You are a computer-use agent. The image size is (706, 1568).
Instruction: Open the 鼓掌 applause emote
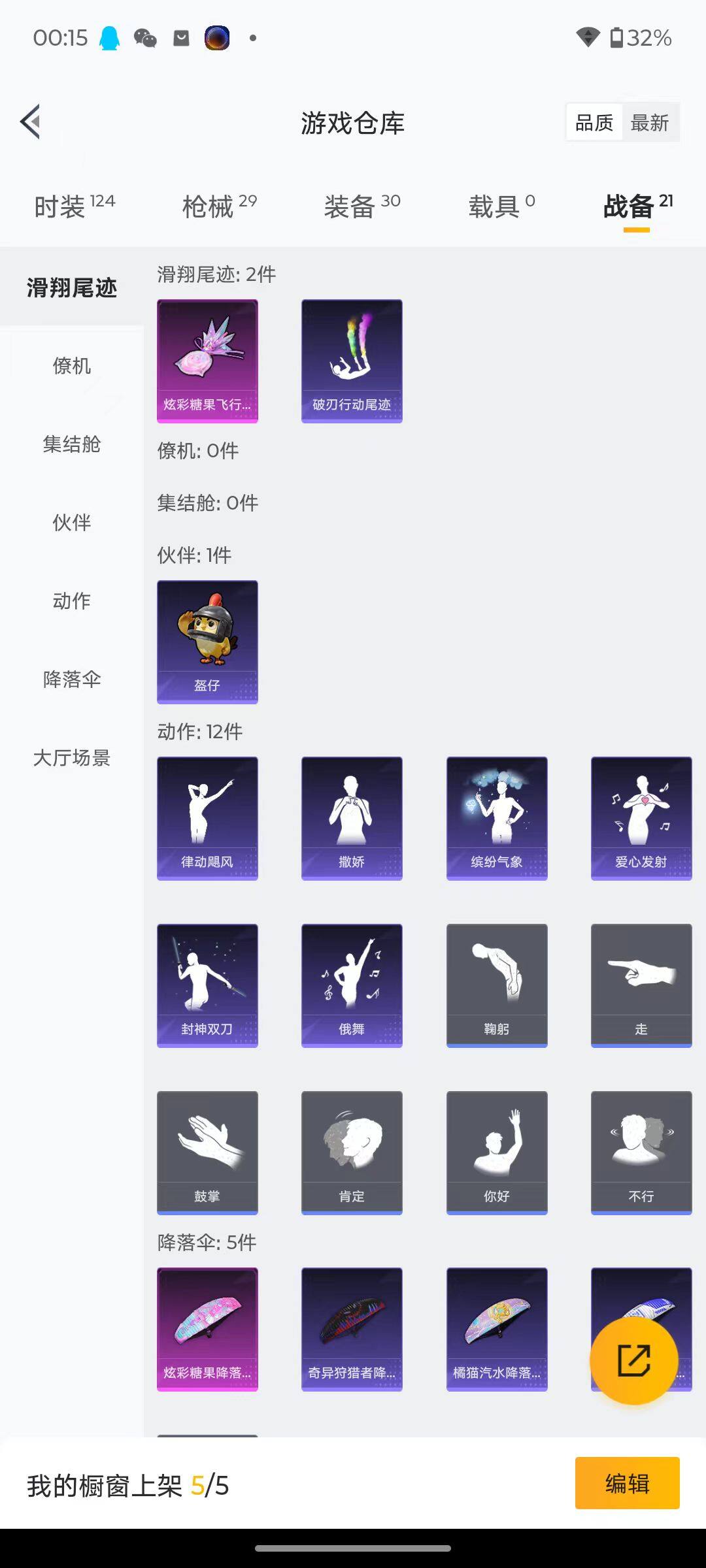207,1153
